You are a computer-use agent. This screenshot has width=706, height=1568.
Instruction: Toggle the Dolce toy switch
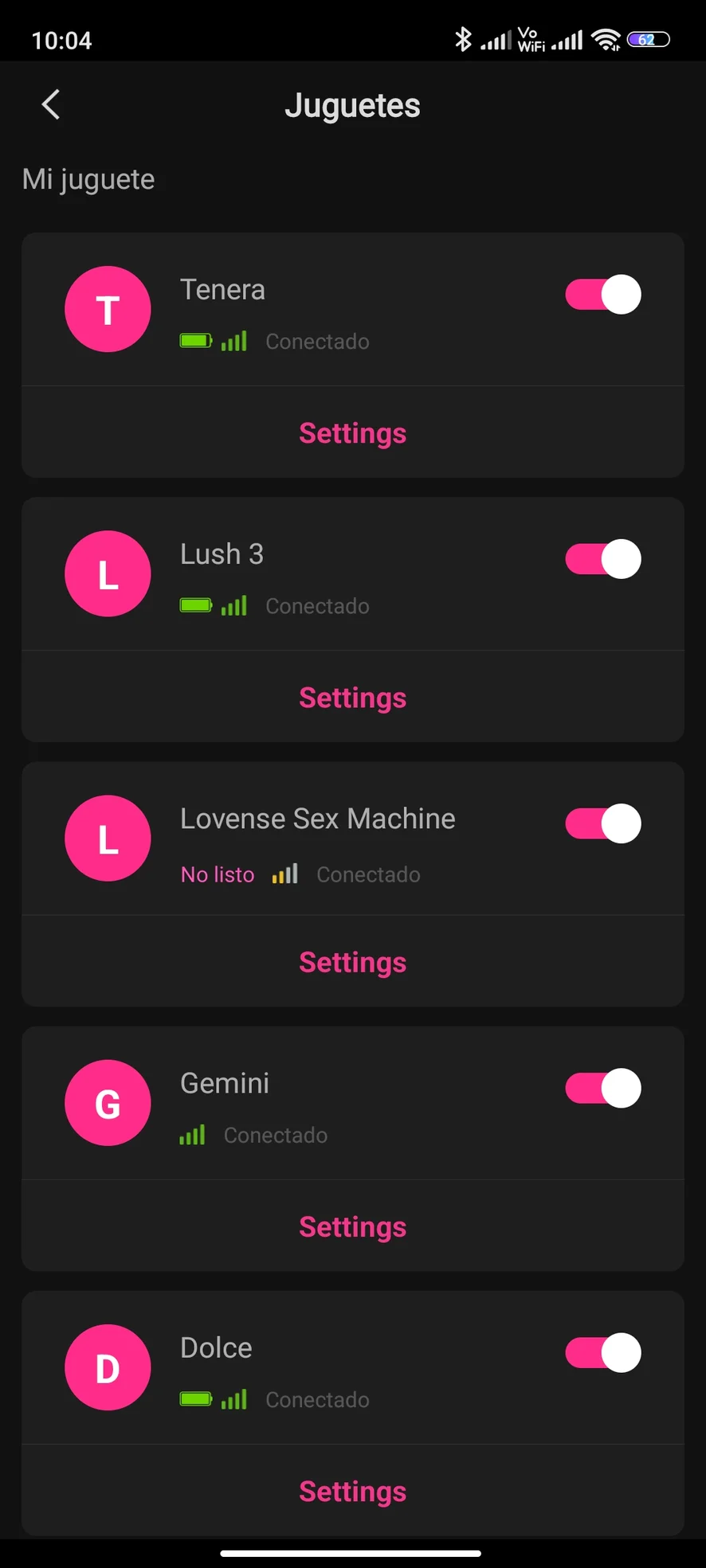[602, 1352]
